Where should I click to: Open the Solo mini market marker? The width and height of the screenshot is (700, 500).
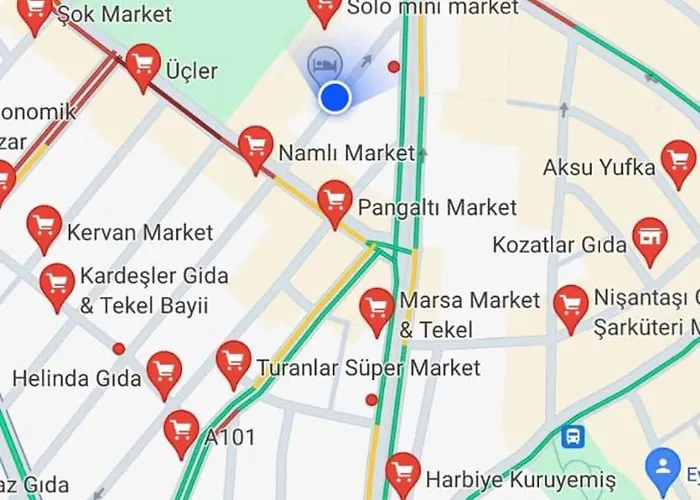(325, 10)
